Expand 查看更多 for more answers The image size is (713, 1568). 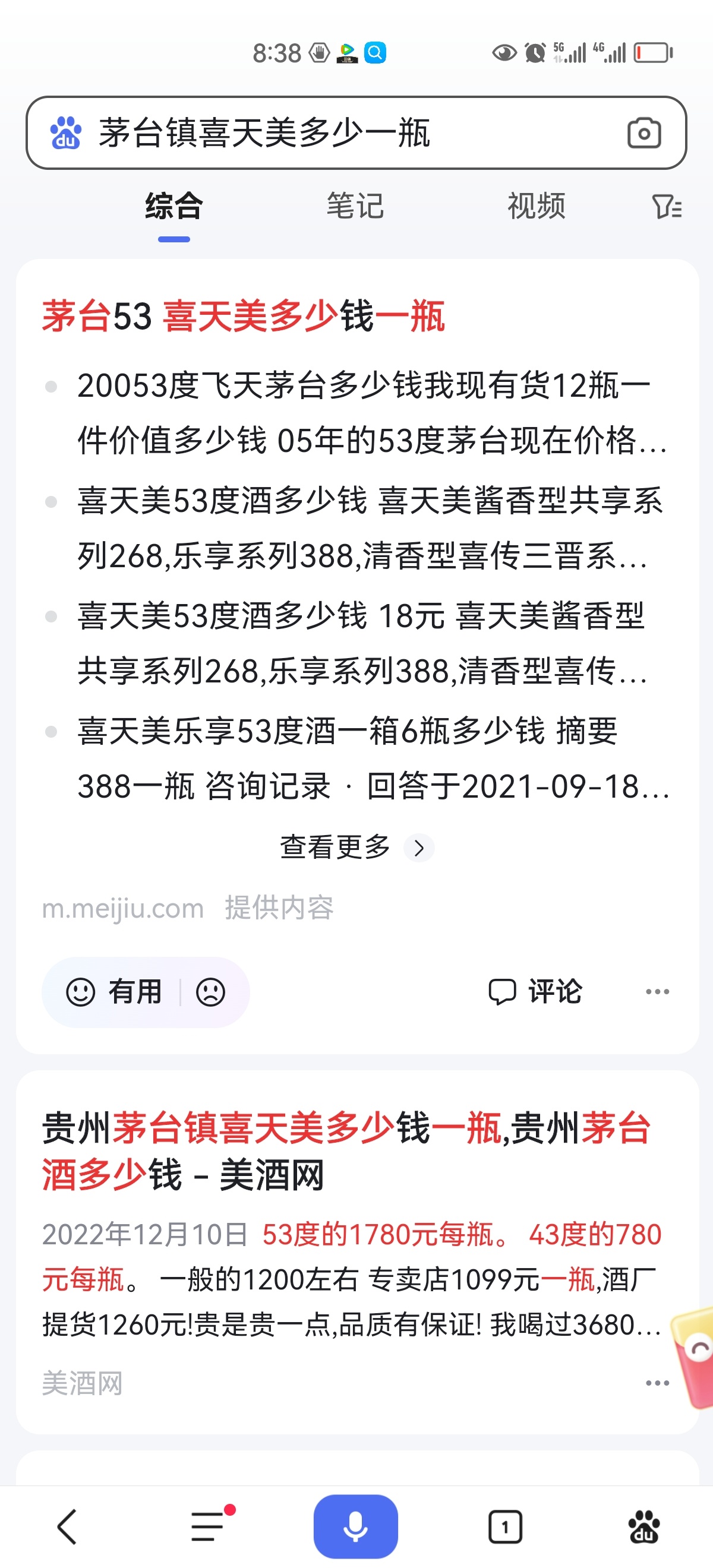[356, 848]
